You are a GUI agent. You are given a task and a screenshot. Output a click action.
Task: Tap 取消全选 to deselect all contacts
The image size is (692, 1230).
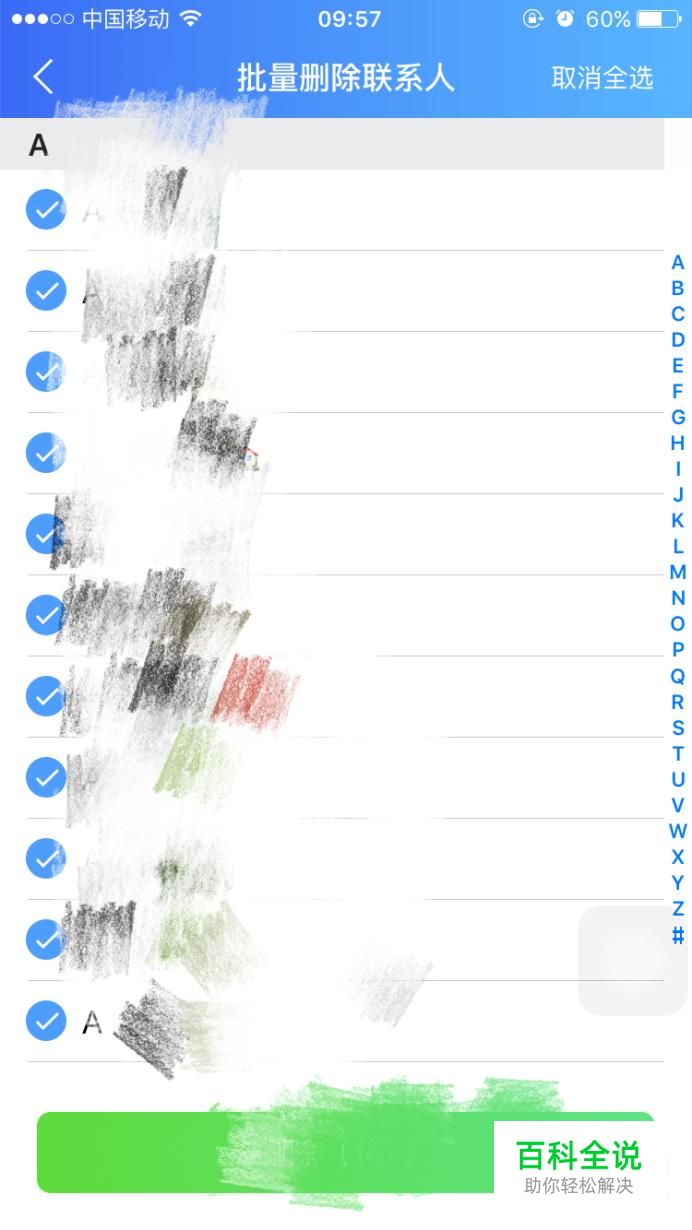click(603, 78)
